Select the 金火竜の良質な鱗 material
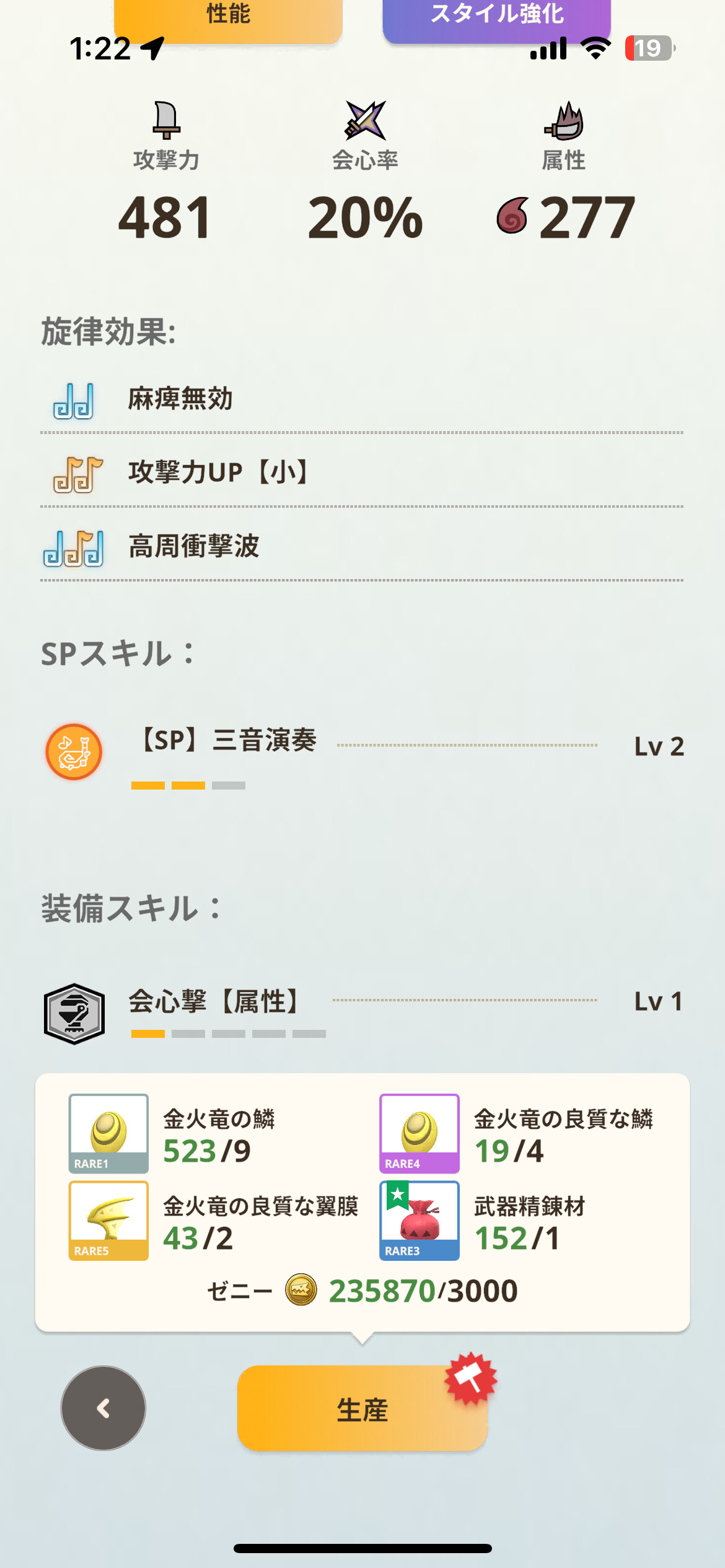725x1568 pixels. tap(420, 1133)
